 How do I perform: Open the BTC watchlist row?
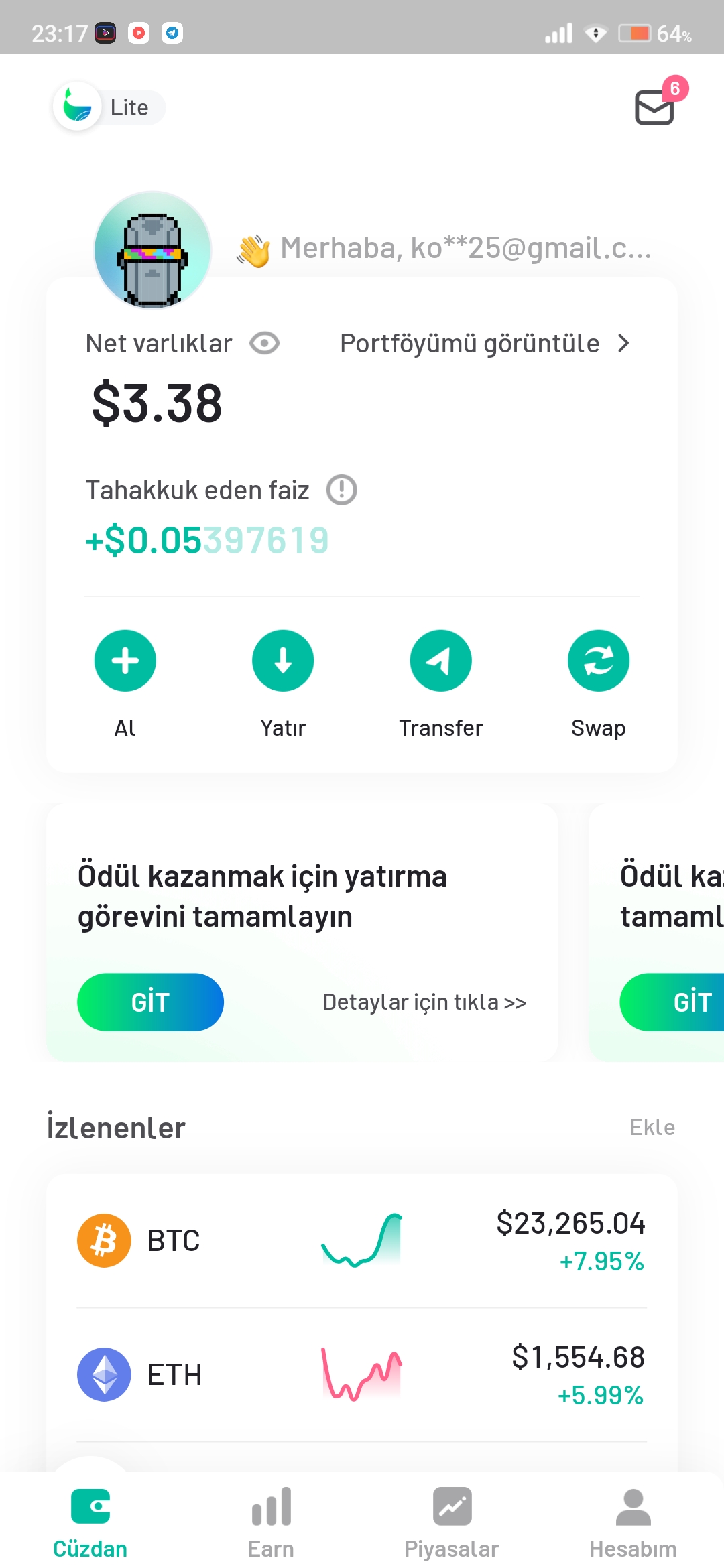click(x=362, y=1240)
